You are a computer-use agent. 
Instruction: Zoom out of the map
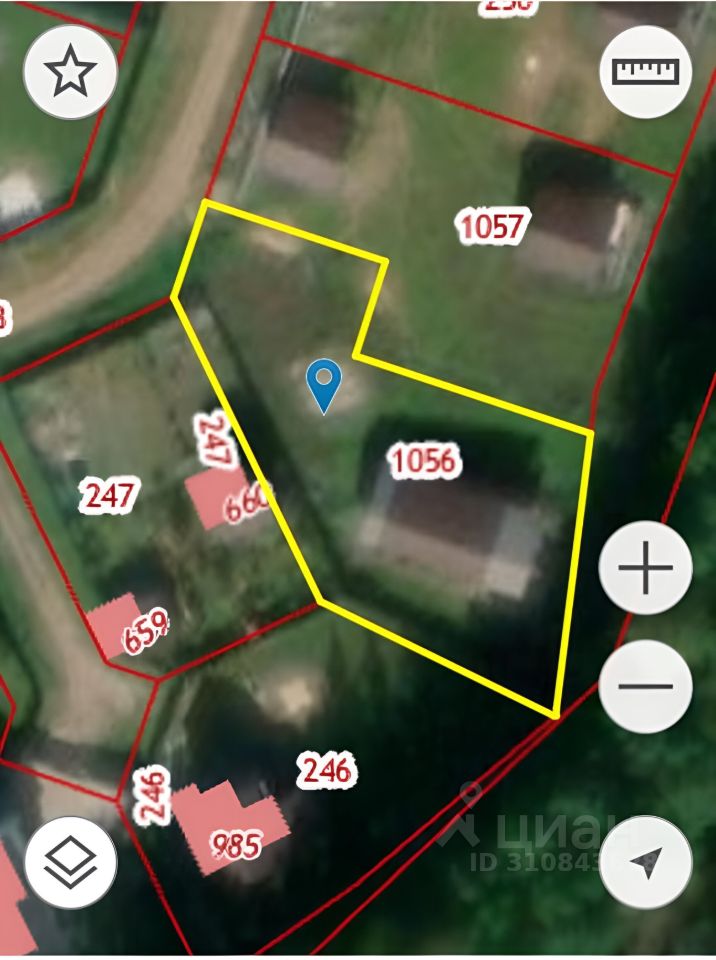coord(646,686)
